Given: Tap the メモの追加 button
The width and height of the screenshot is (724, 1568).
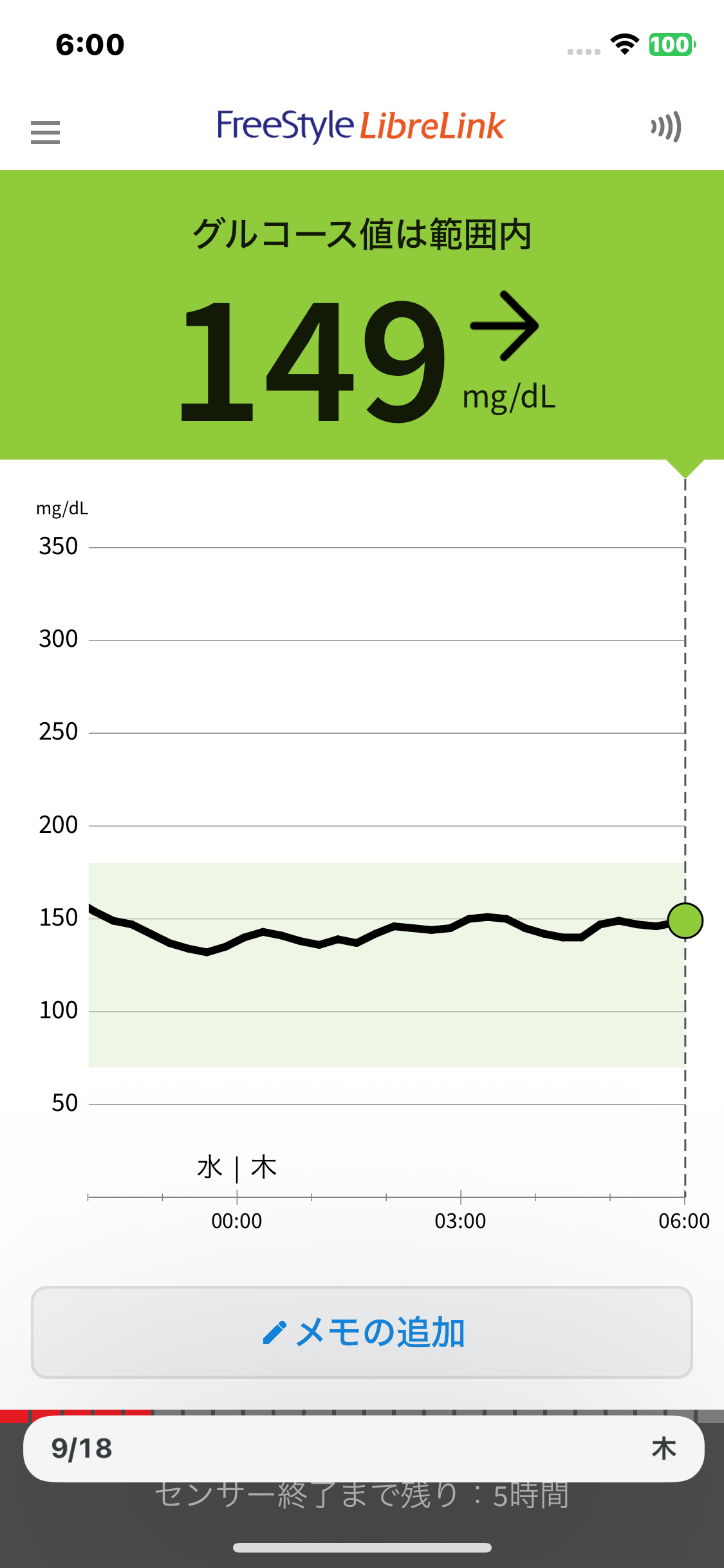Looking at the screenshot, I should 362,1332.
